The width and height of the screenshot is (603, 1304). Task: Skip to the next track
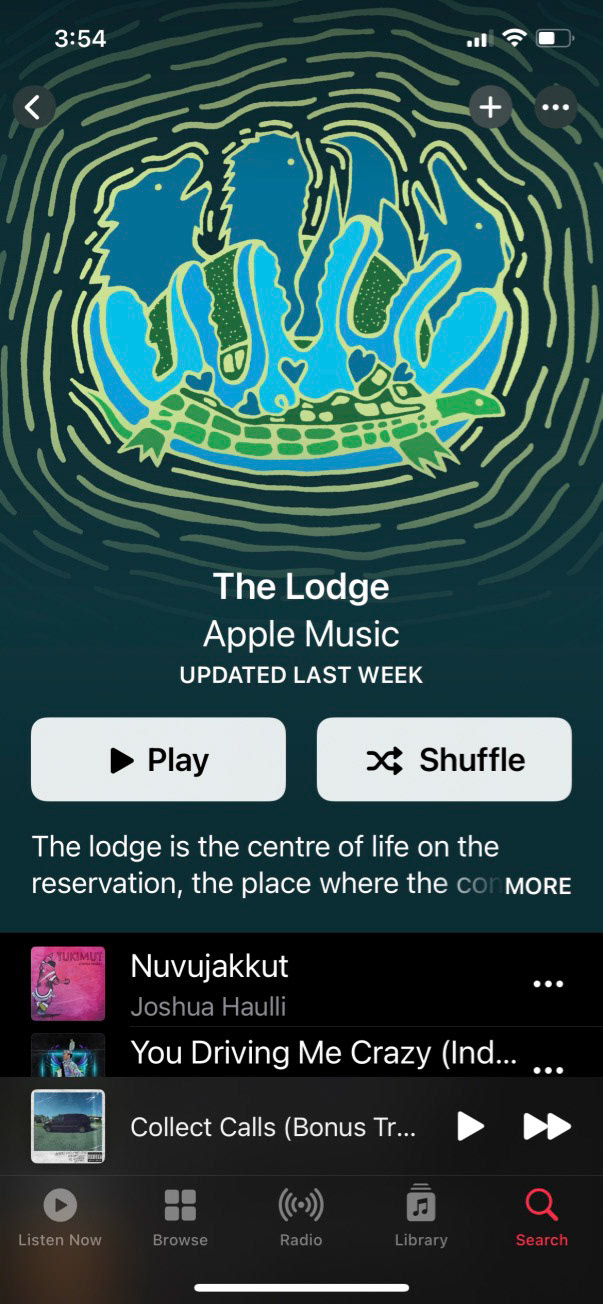point(547,1127)
